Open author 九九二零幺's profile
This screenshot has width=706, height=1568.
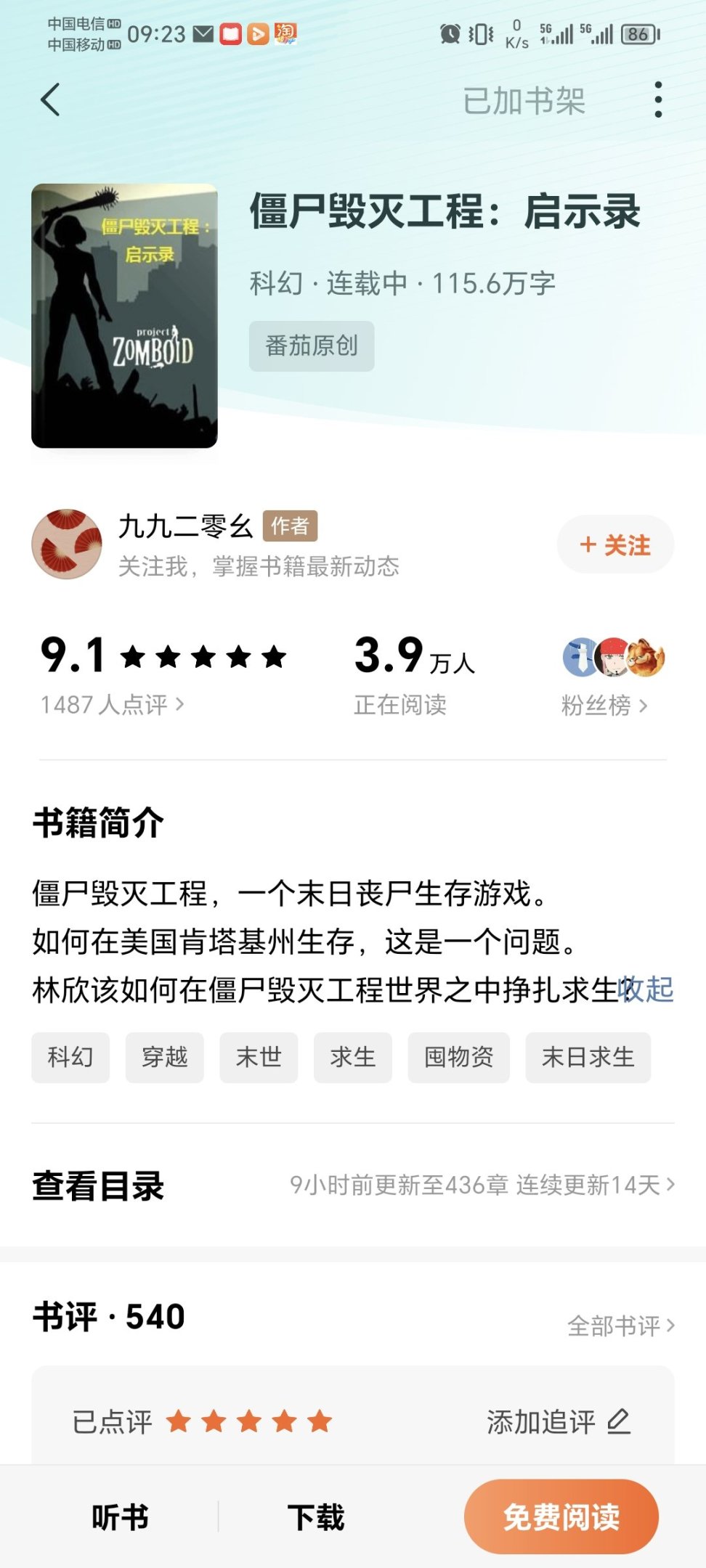184,526
